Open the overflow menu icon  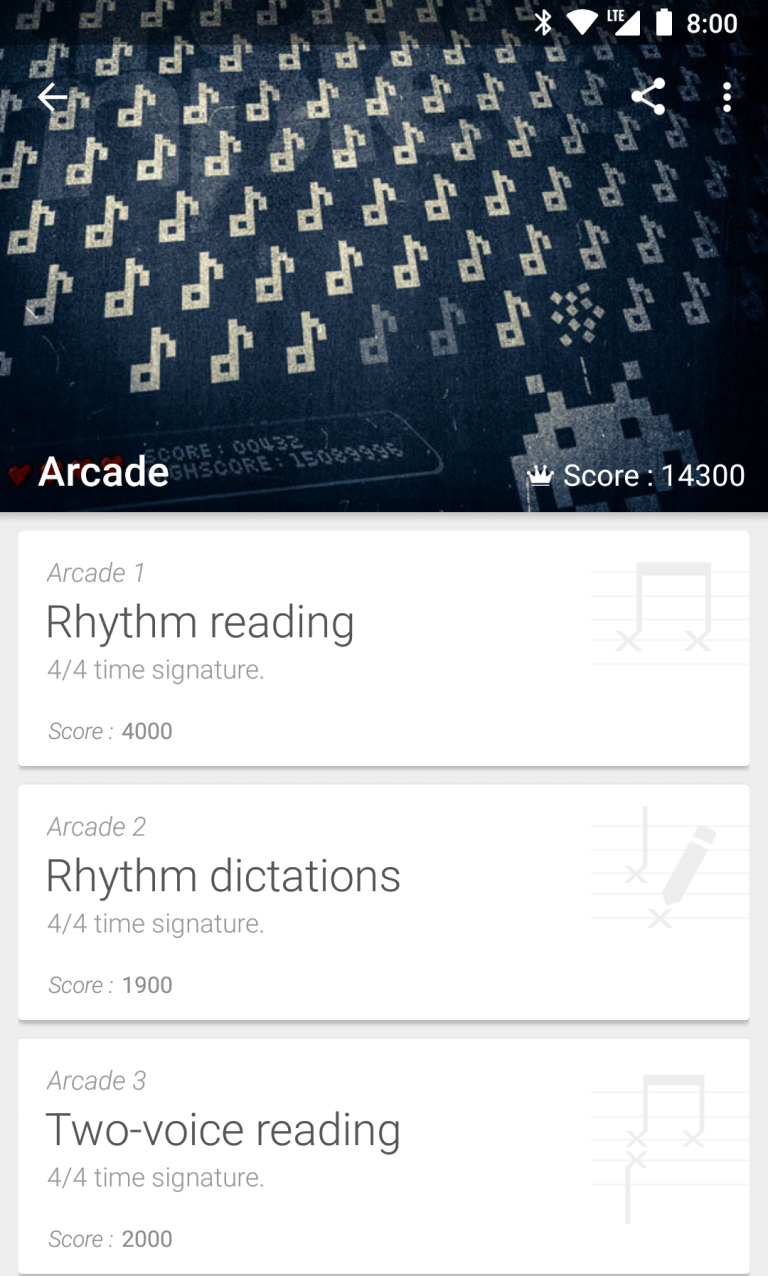coord(726,97)
